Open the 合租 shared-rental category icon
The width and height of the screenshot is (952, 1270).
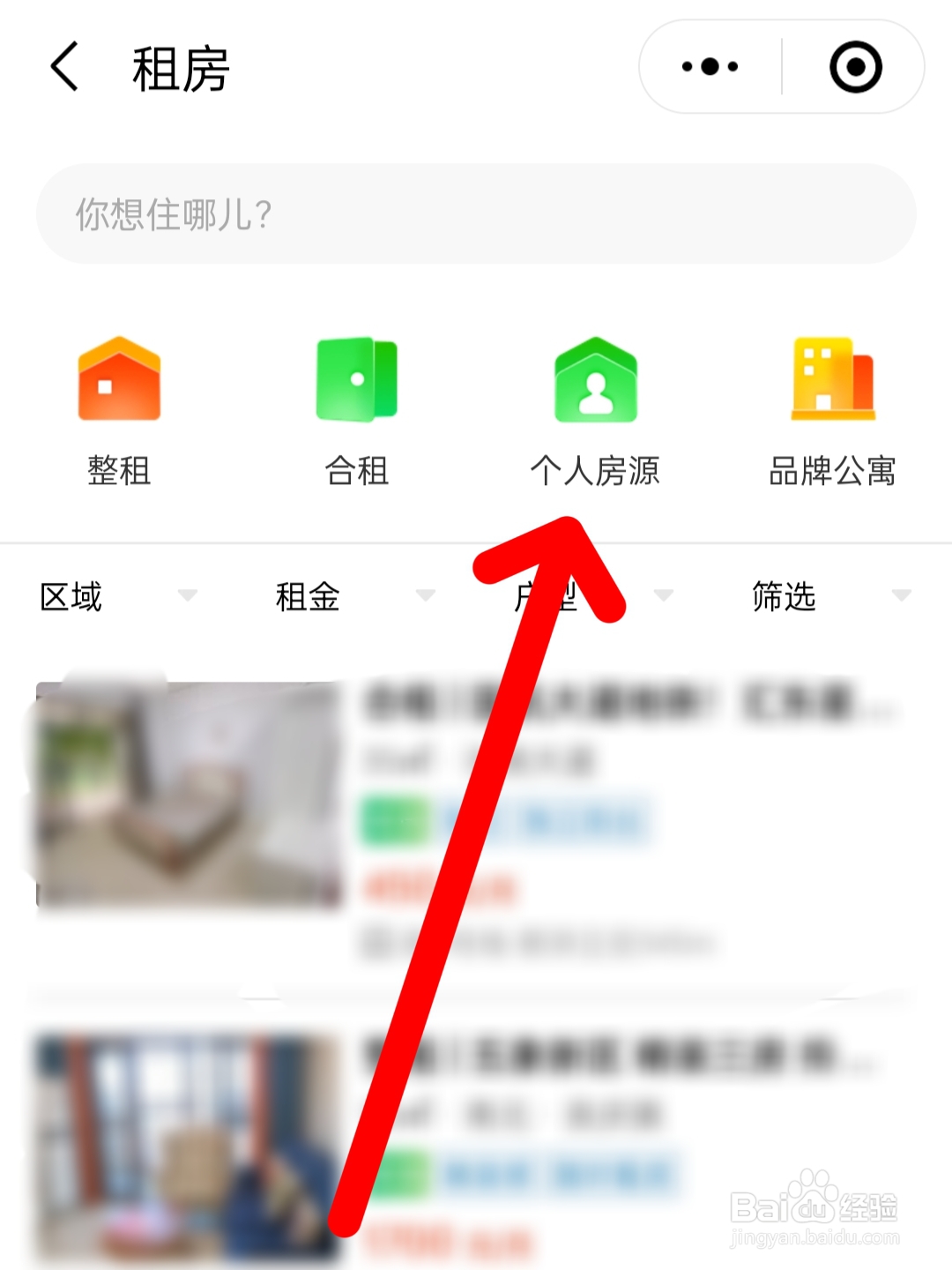pyautogui.click(x=356, y=379)
